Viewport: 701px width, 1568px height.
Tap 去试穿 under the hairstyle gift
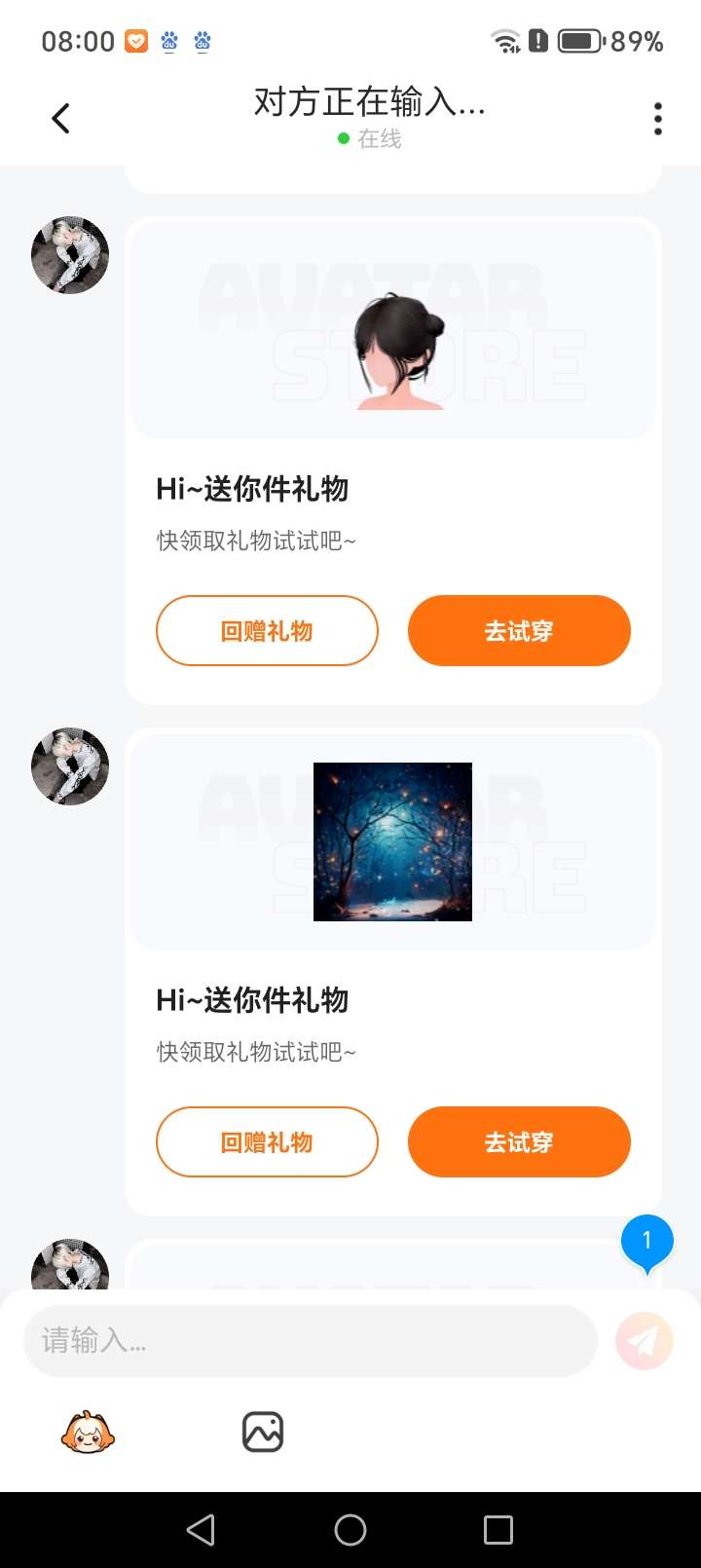pyautogui.click(x=519, y=631)
